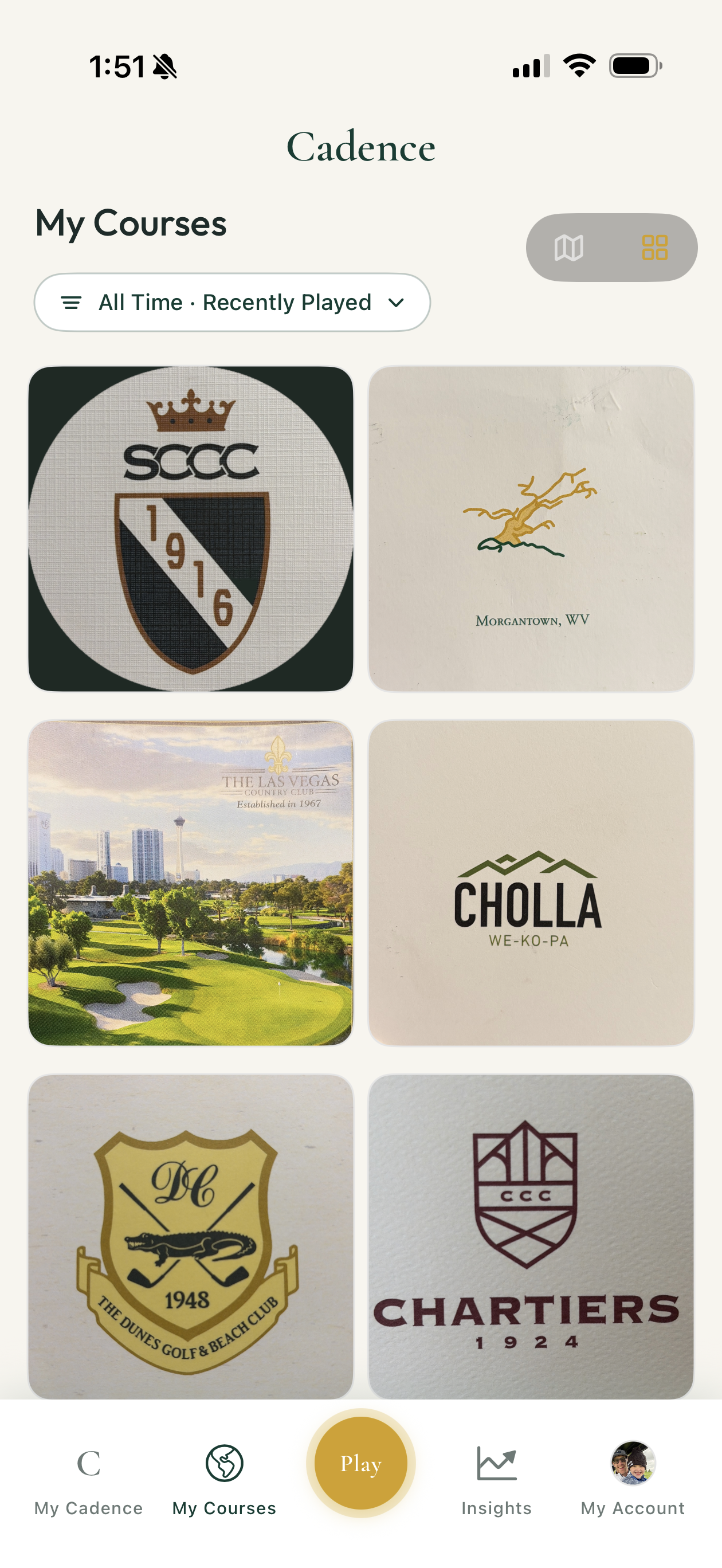Expand the All Time · Recently Played filter

coord(232,303)
